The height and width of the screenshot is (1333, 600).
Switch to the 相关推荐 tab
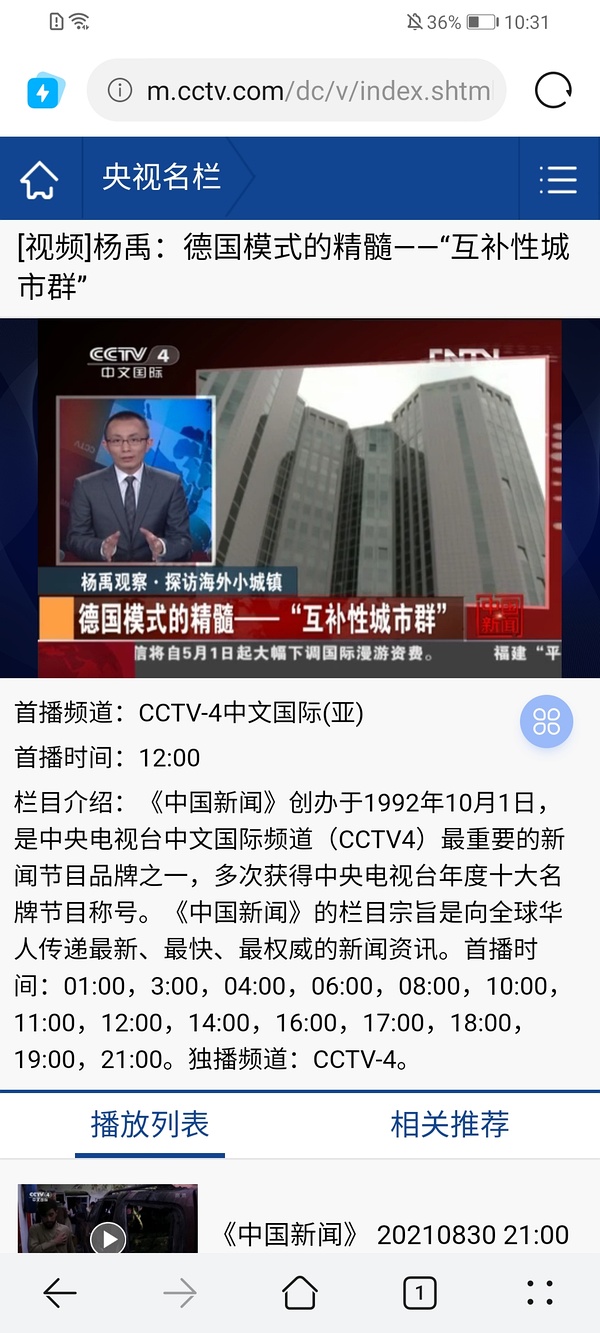click(450, 1124)
